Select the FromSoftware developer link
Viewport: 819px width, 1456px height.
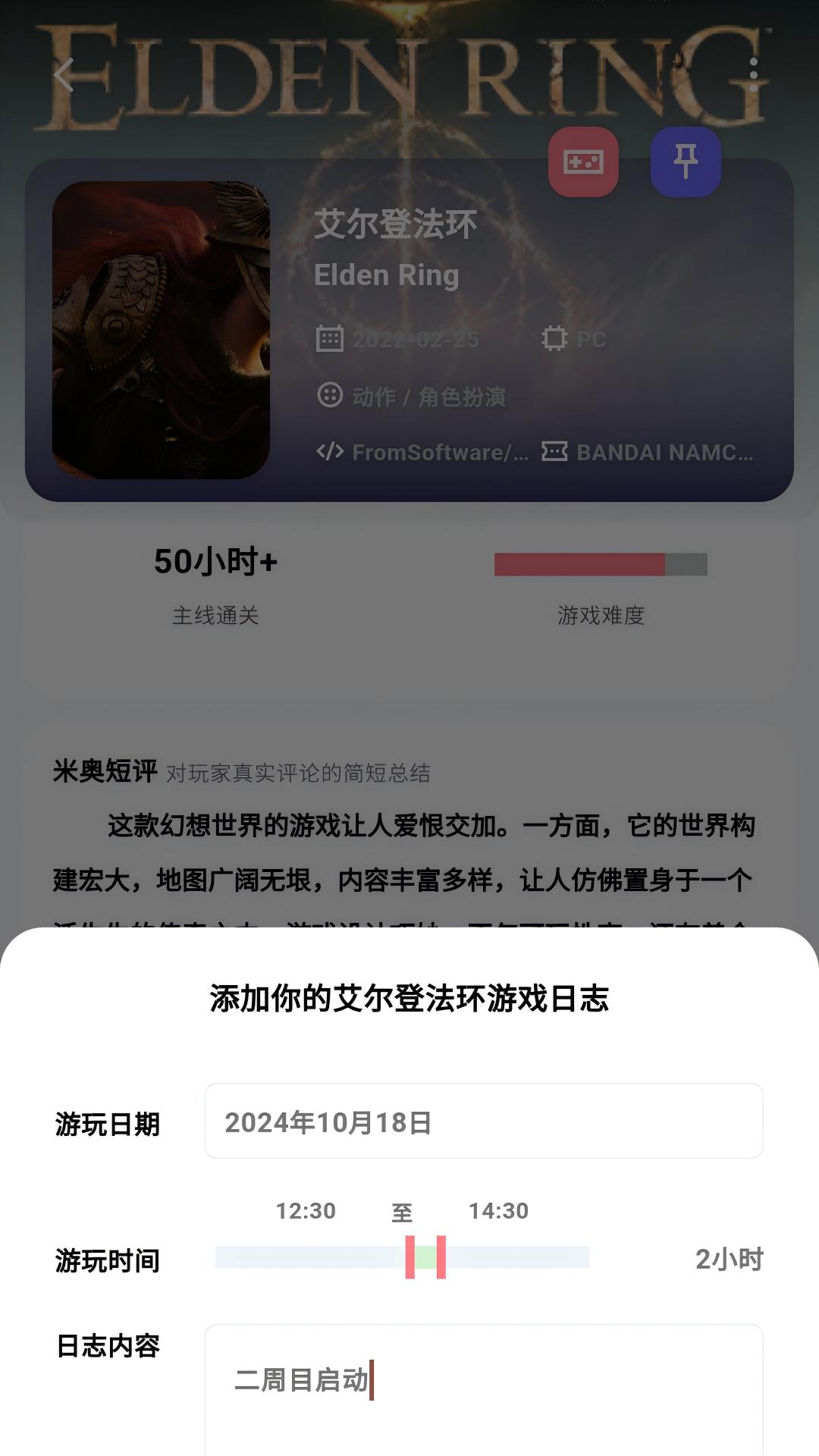click(438, 450)
